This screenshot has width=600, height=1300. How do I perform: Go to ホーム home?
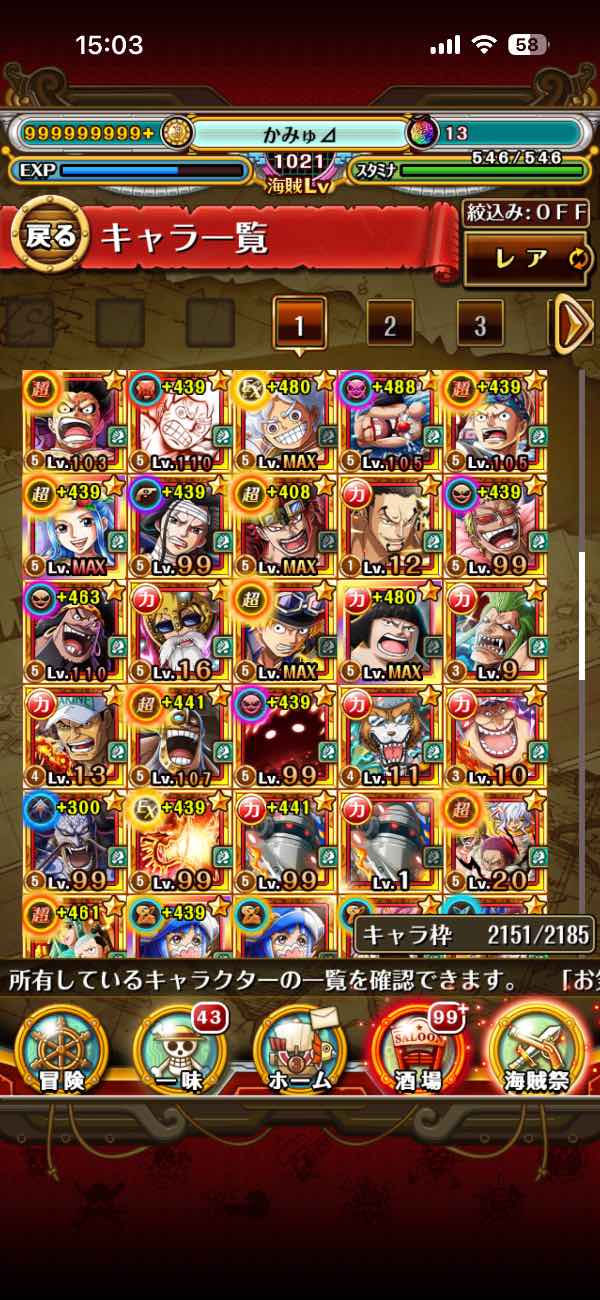click(x=298, y=1051)
